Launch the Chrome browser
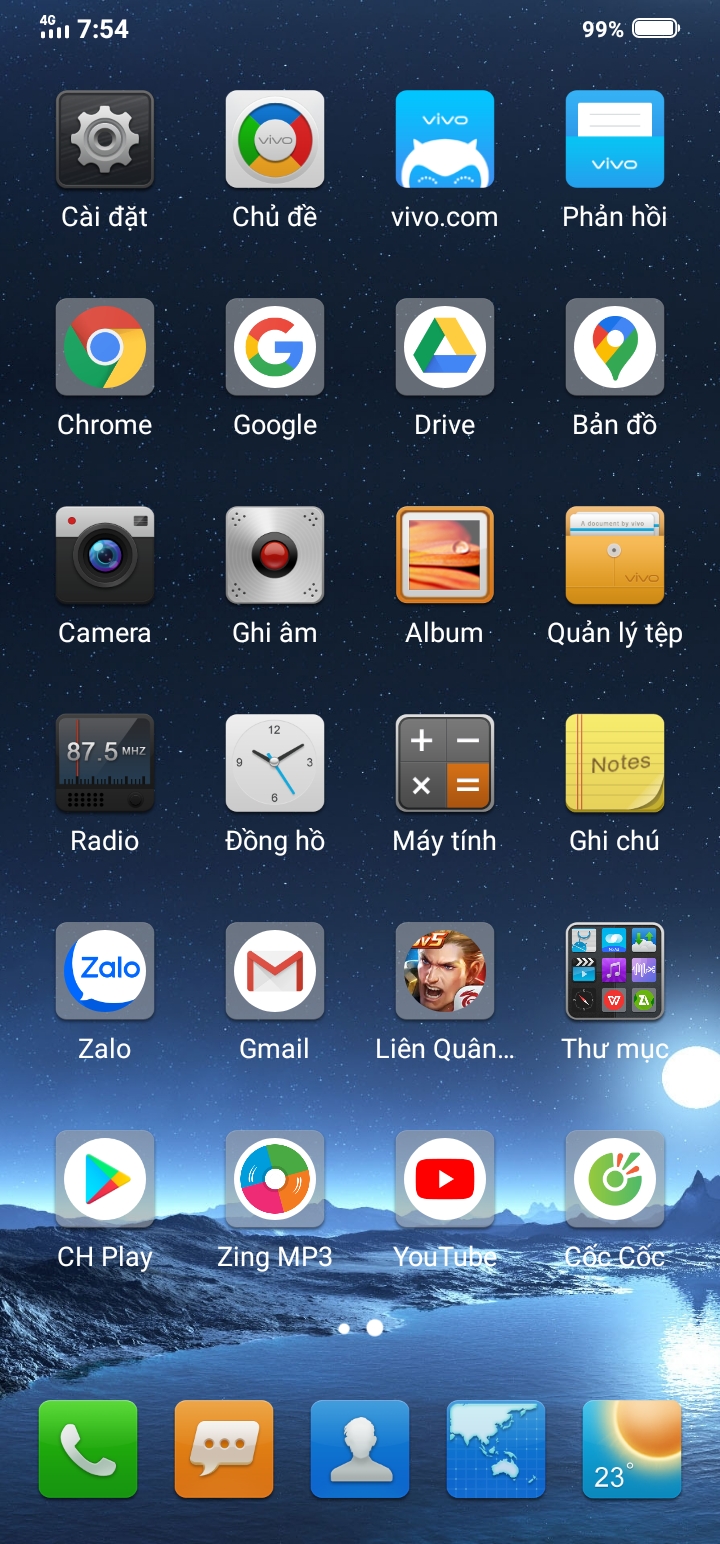The image size is (720, 1544). click(x=105, y=347)
